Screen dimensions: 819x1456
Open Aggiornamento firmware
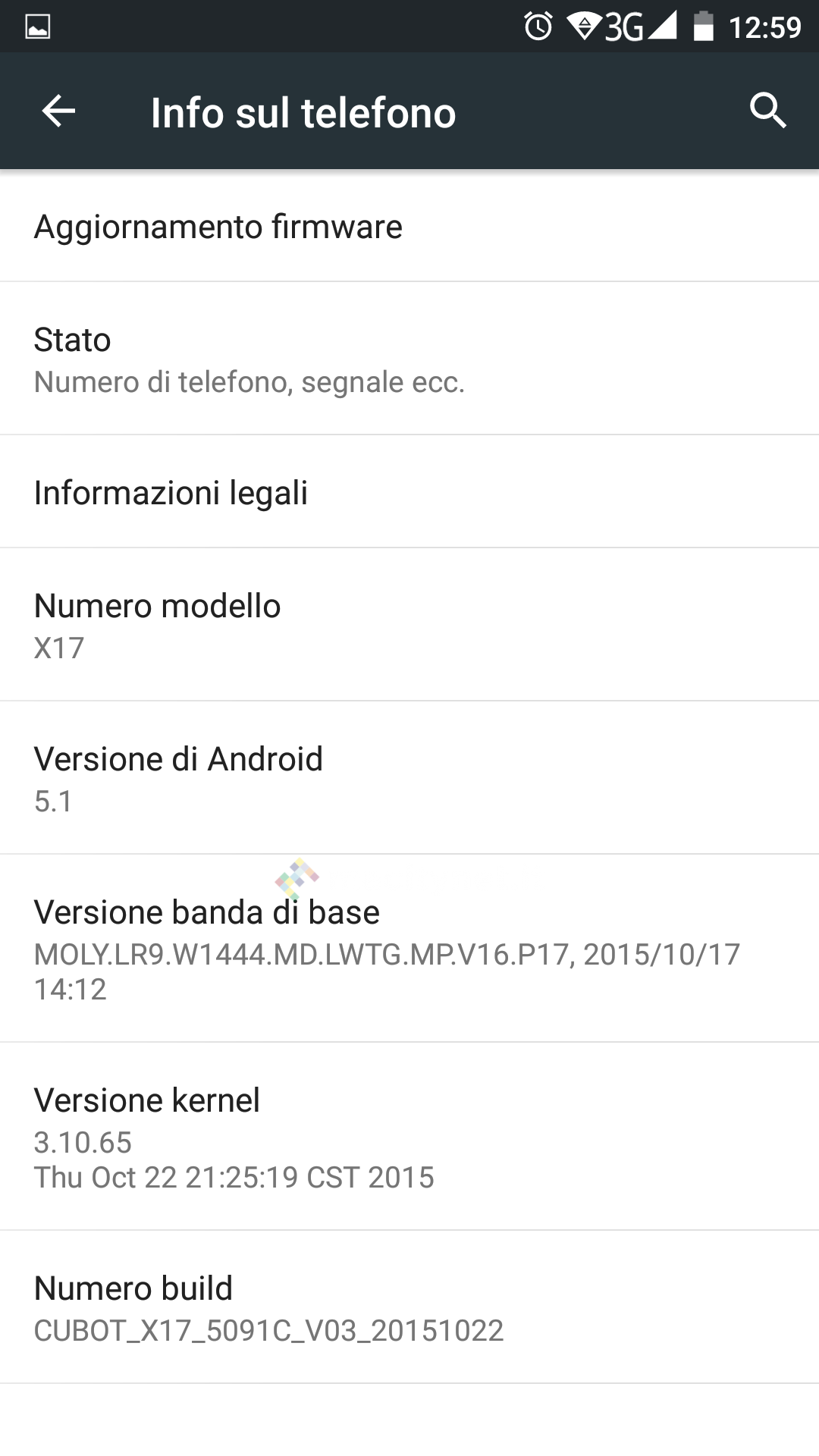pyautogui.click(x=409, y=226)
